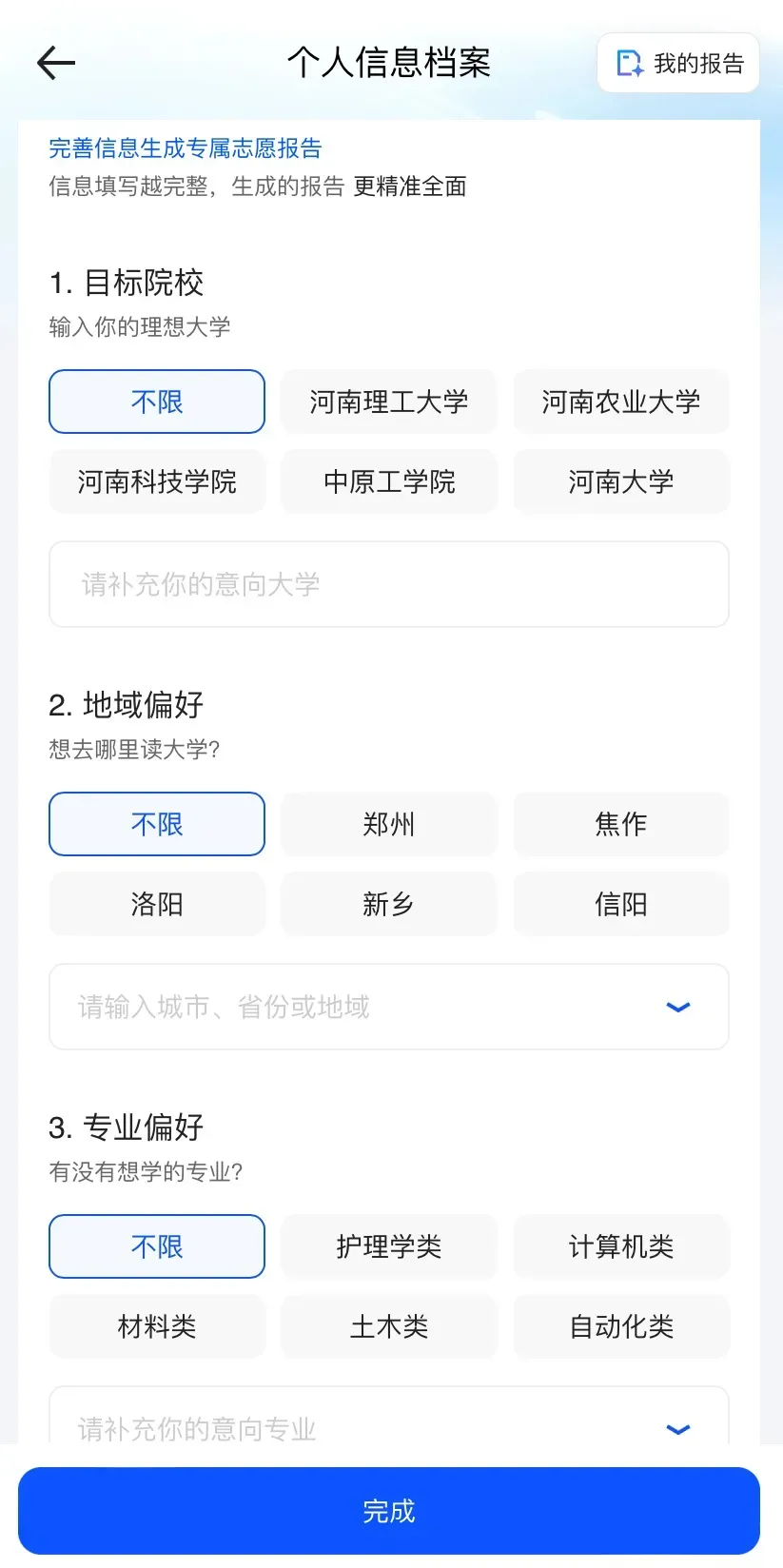This screenshot has height=1568, width=783.
Task: Select 土木类 major category
Action: click(x=388, y=1326)
